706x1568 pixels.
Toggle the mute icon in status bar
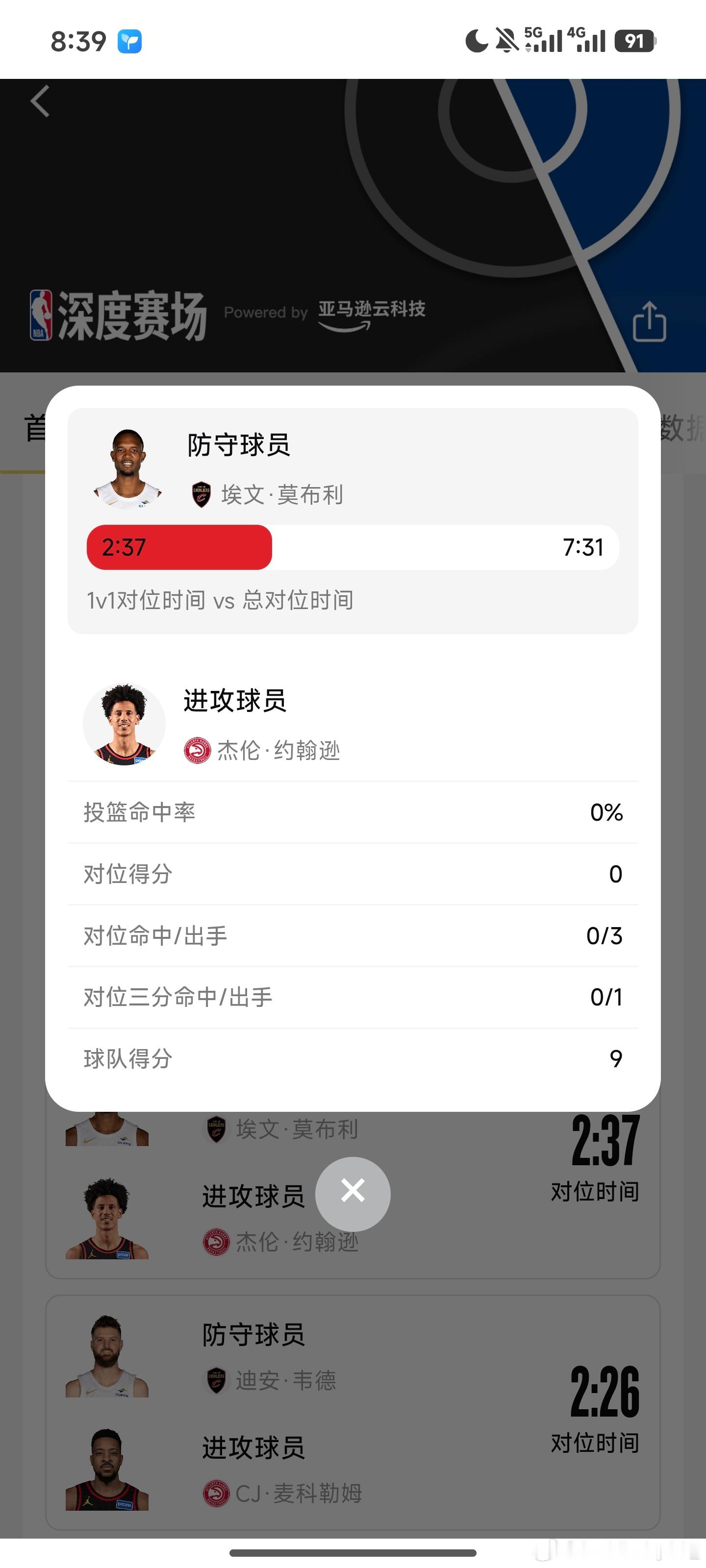coord(507,40)
